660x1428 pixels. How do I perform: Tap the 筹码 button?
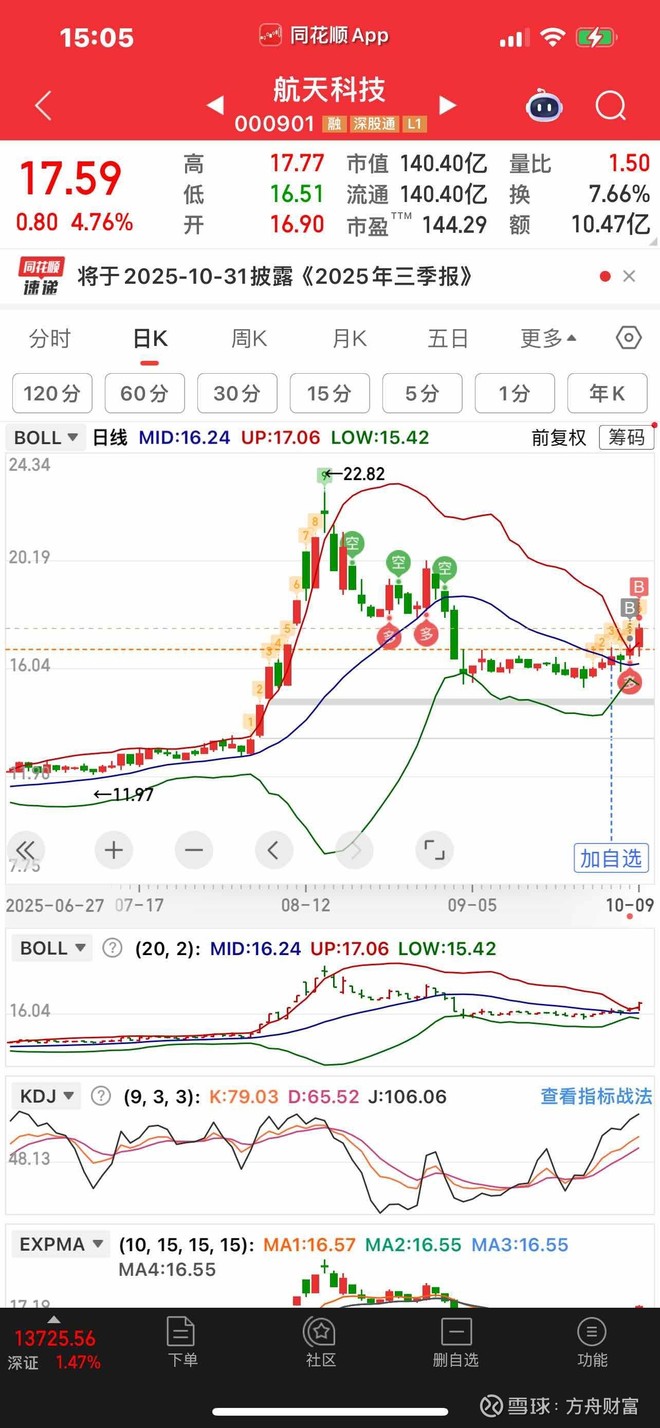[x=626, y=438]
